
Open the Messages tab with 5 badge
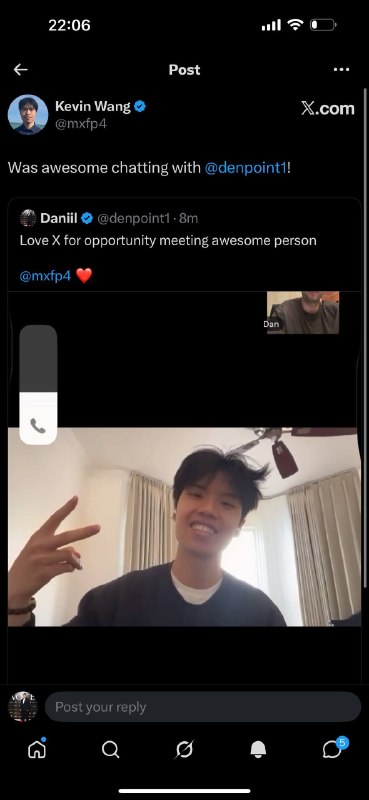click(x=334, y=747)
